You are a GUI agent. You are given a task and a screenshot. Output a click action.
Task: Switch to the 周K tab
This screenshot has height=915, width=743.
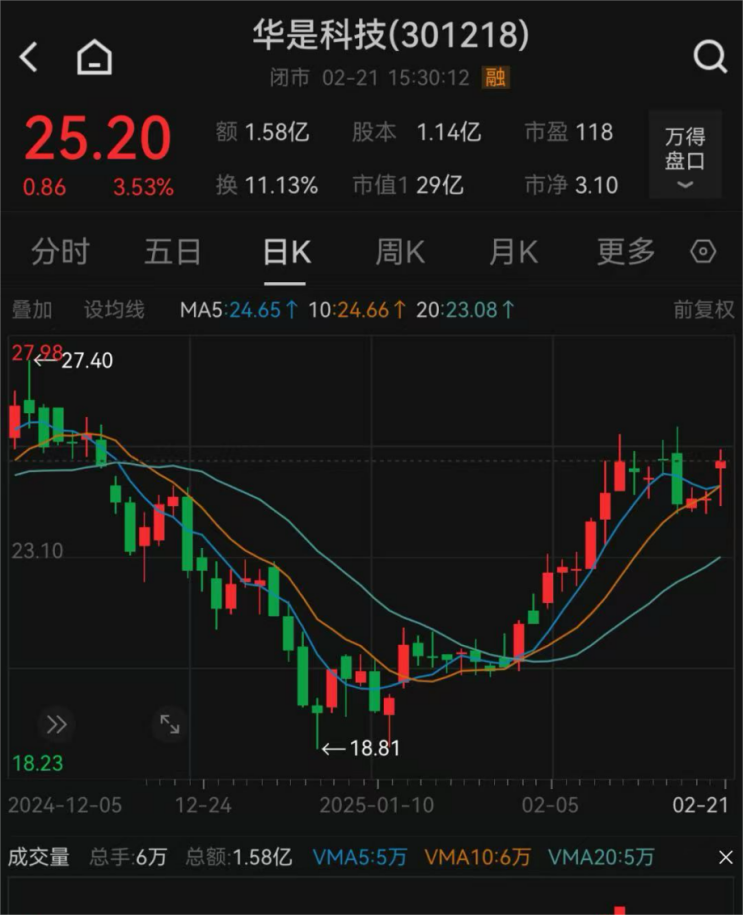400,252
